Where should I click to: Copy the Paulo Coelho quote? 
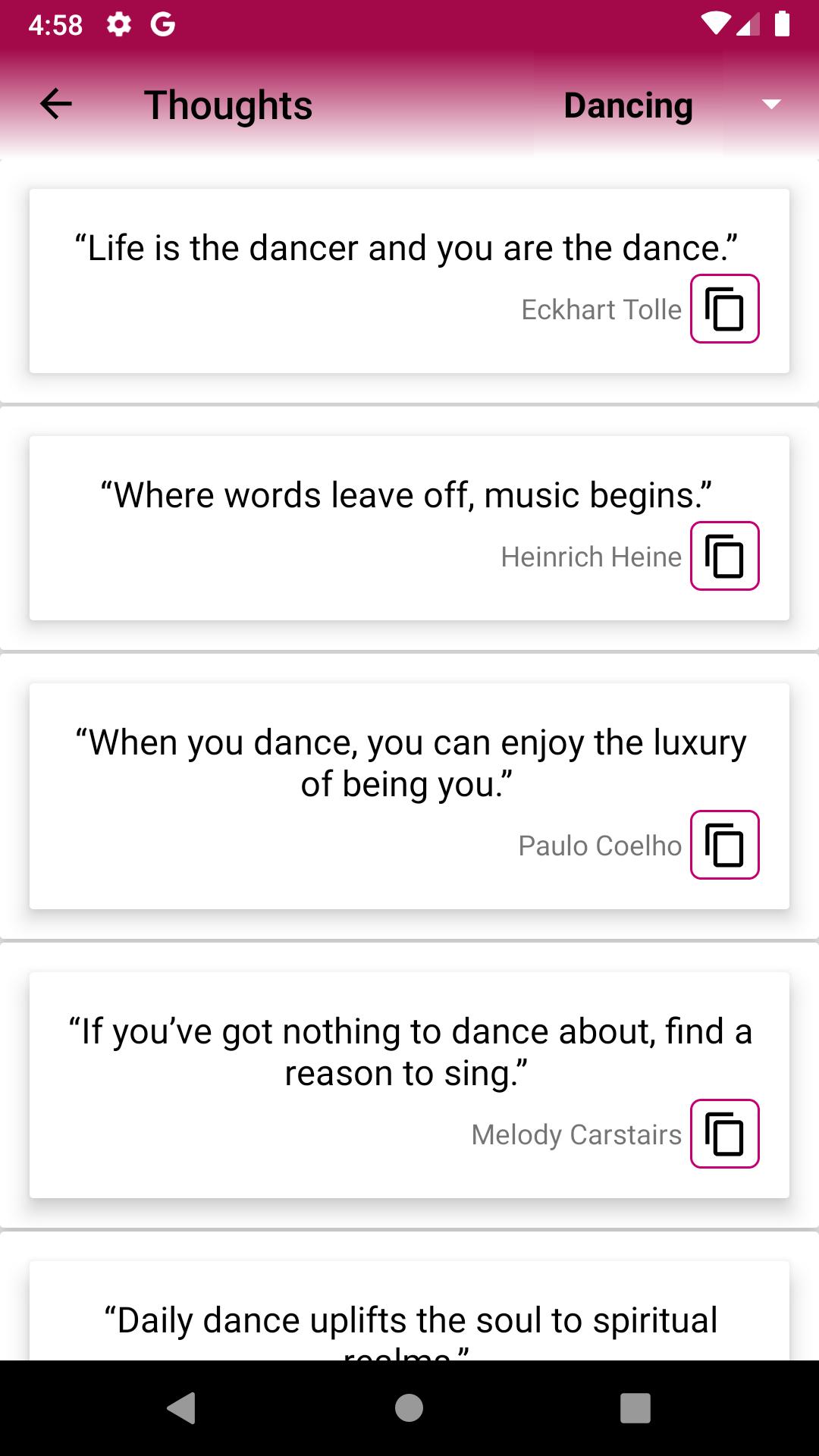tap(724, 845)
